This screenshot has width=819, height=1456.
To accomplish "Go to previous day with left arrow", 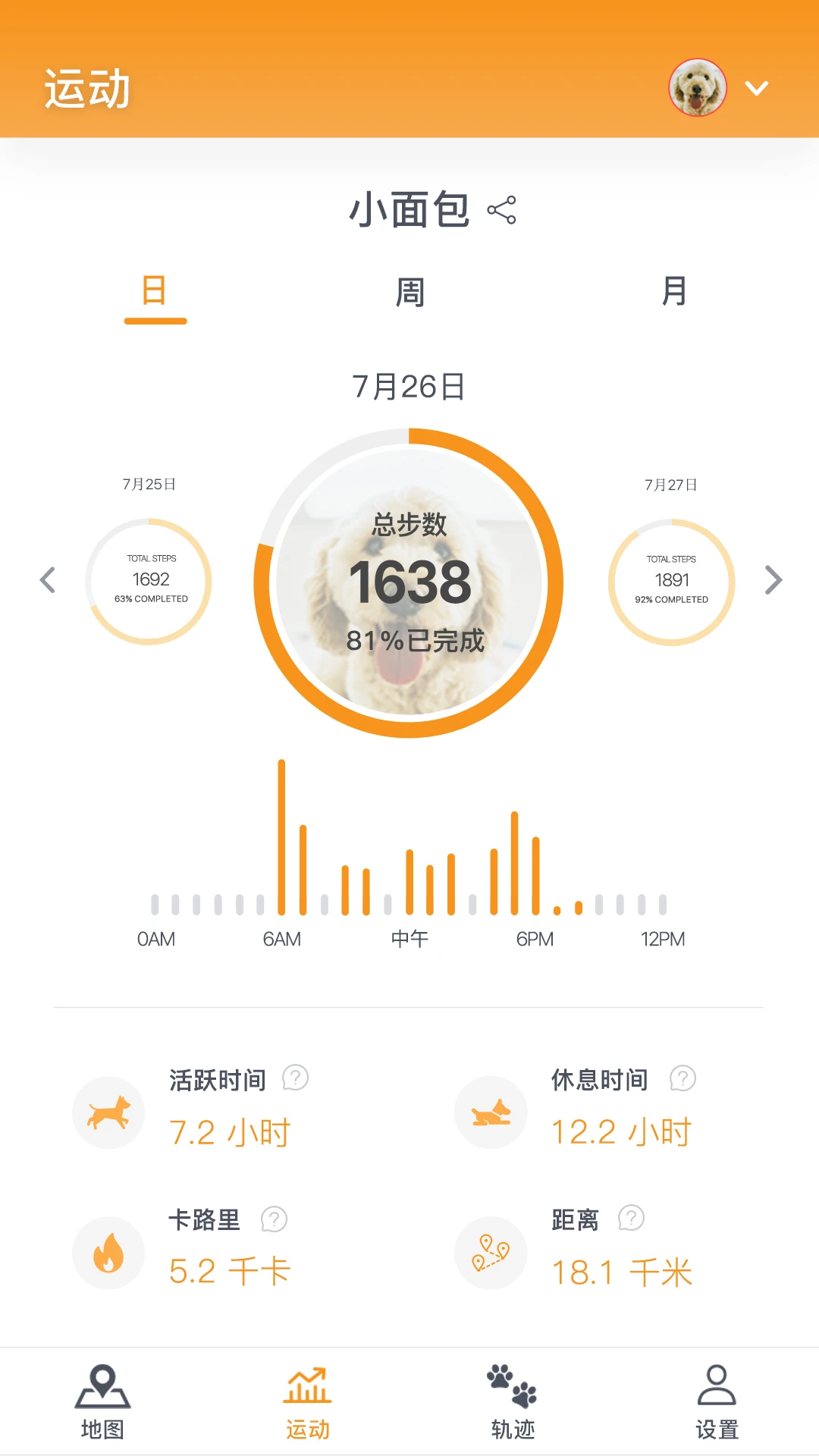I will coord(48,580).
